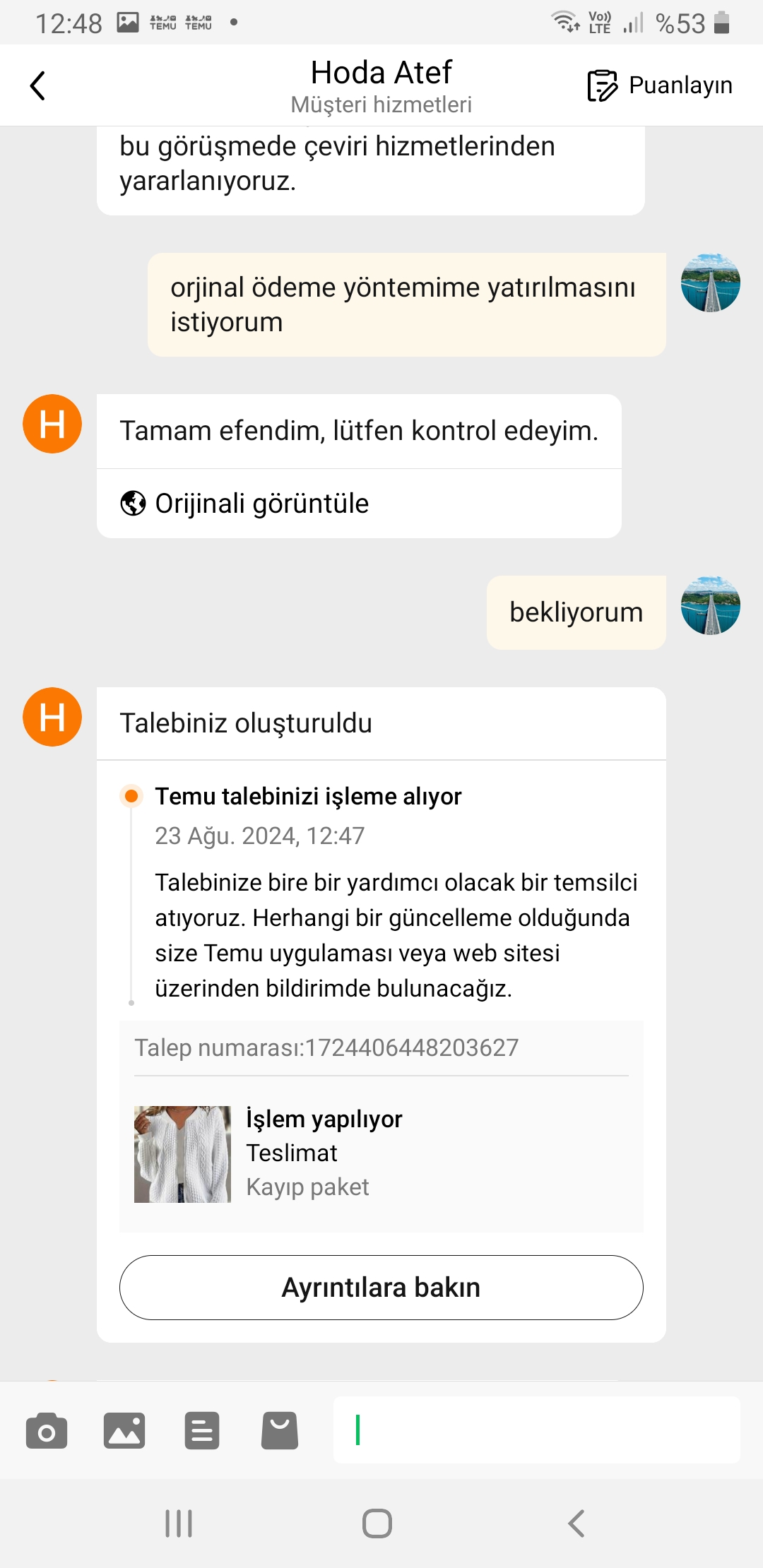Open recent apps from navigation bar

point(179,1524)
